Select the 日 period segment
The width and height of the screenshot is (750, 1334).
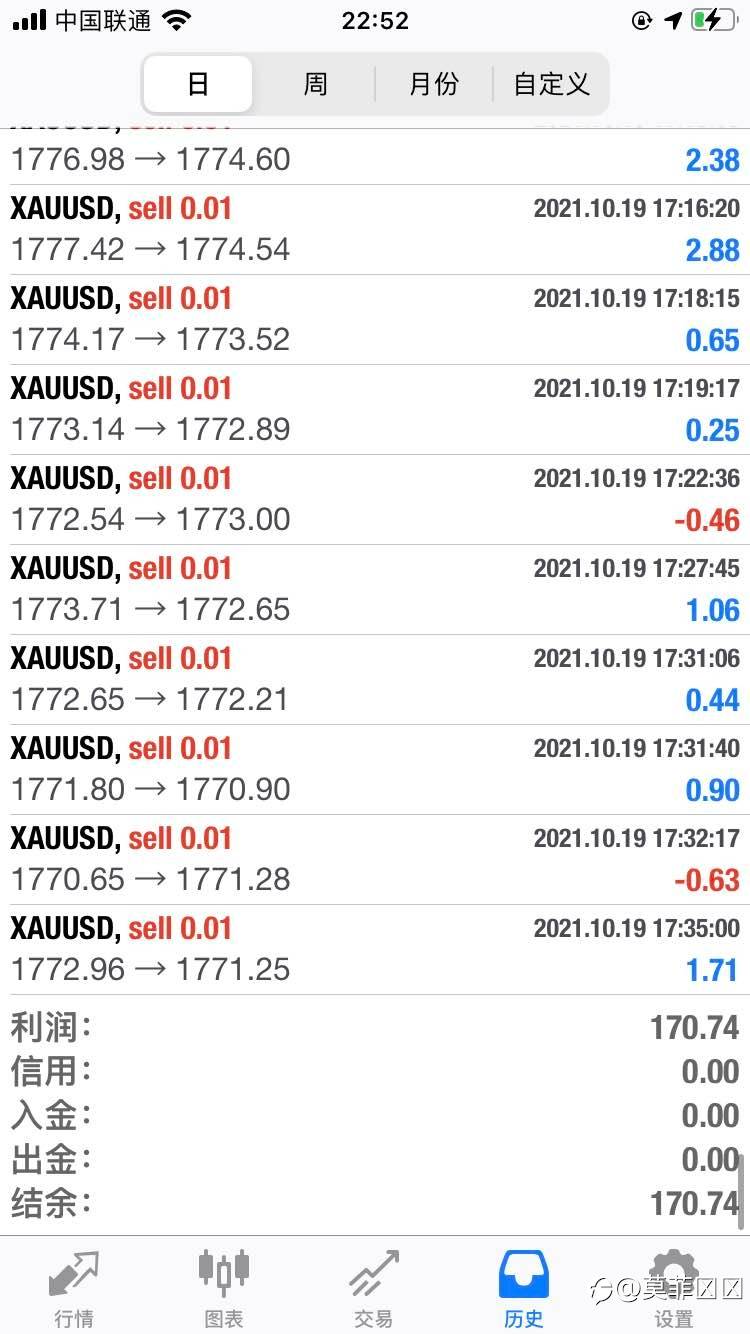point(198,84)
